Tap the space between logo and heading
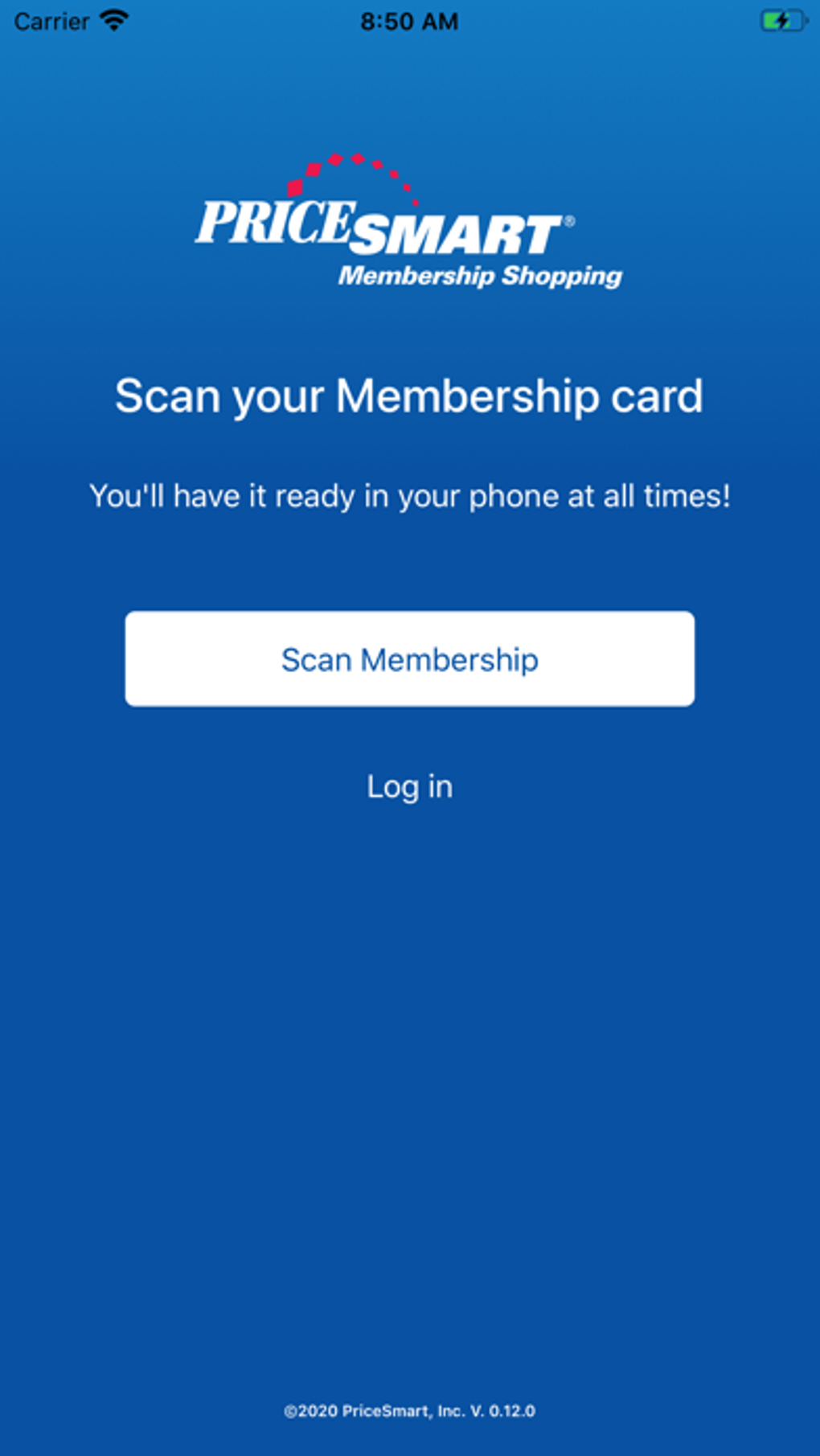Screen dimensions: 820x1456 (410, 330)
